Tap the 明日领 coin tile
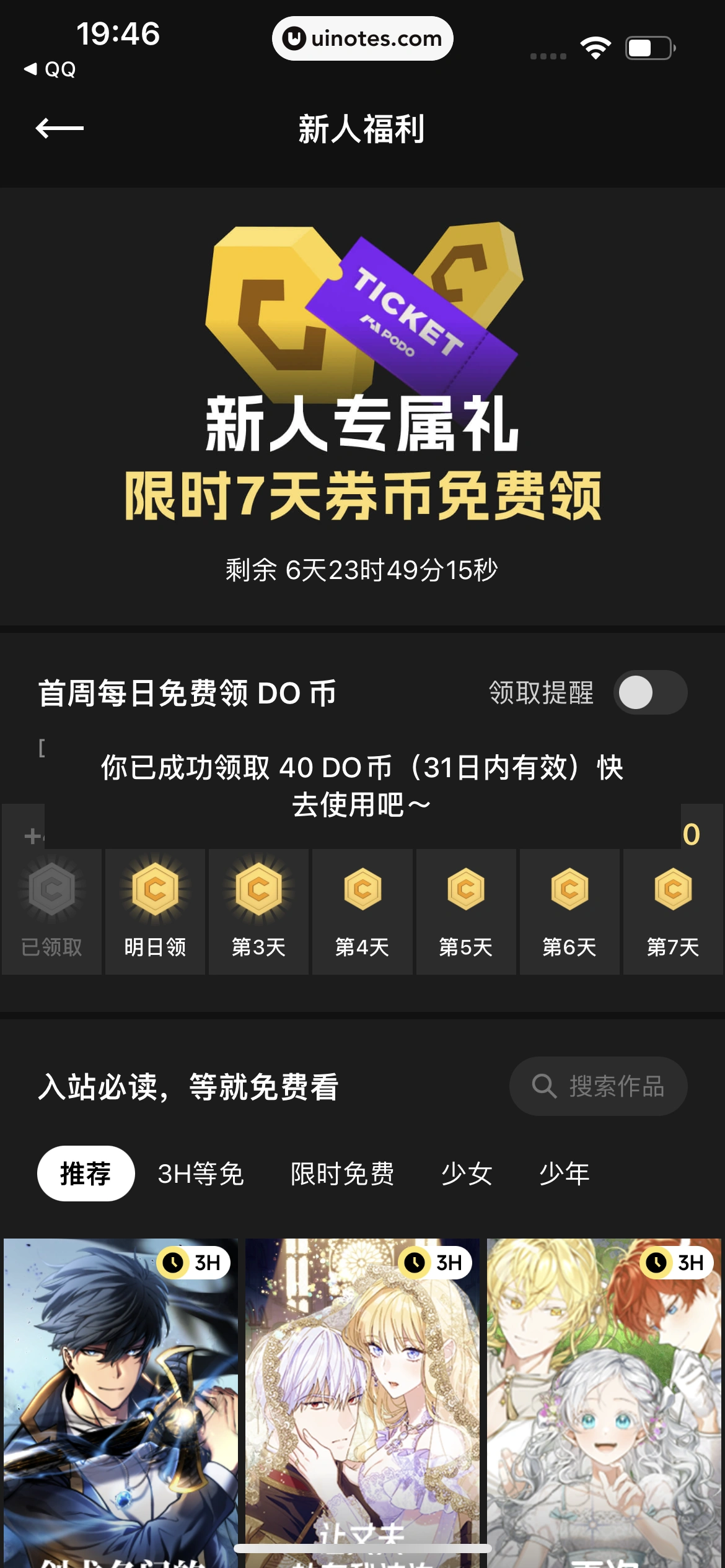 coord(155,911)
